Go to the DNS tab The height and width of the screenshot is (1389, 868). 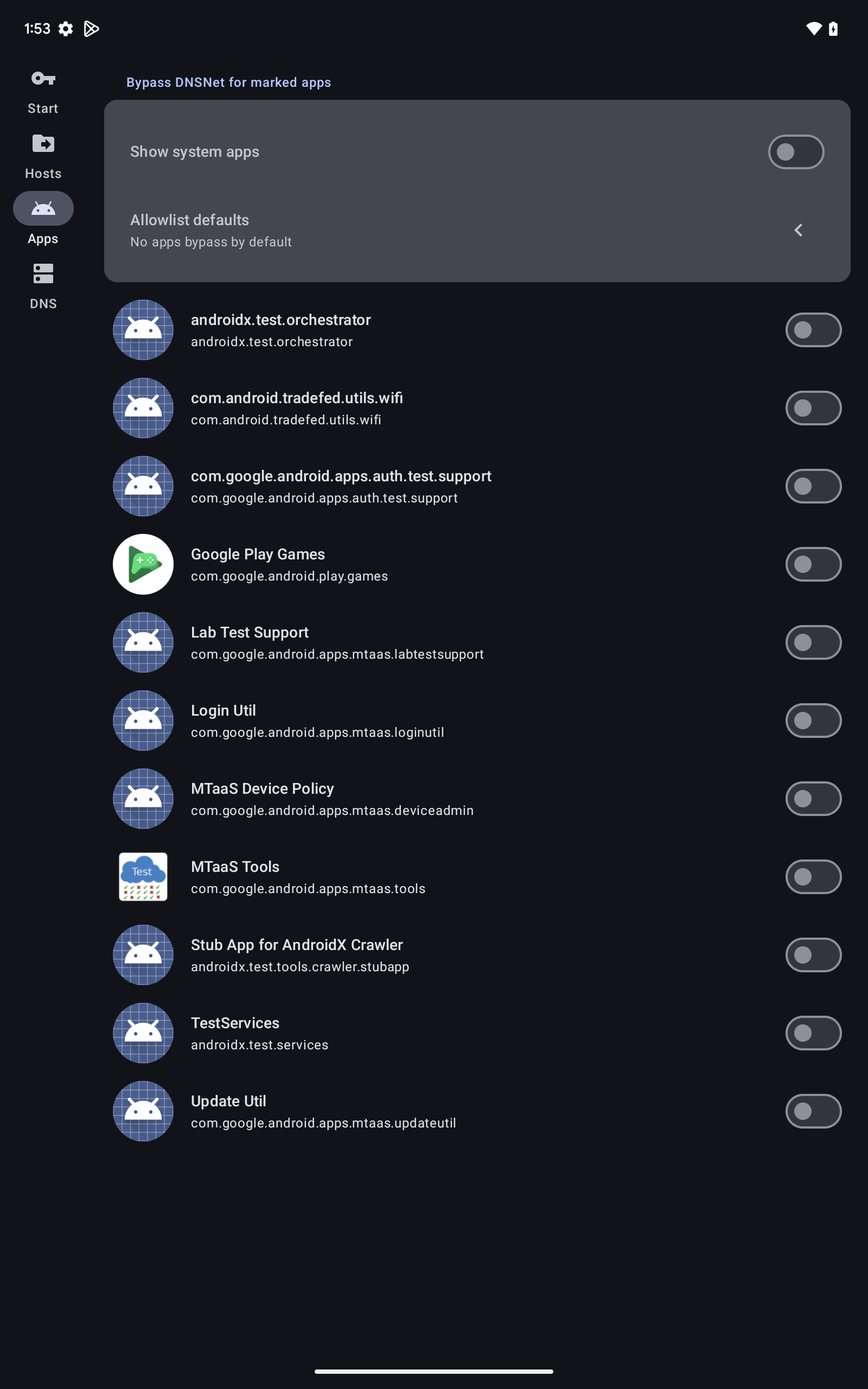click(x=43, y=286)
